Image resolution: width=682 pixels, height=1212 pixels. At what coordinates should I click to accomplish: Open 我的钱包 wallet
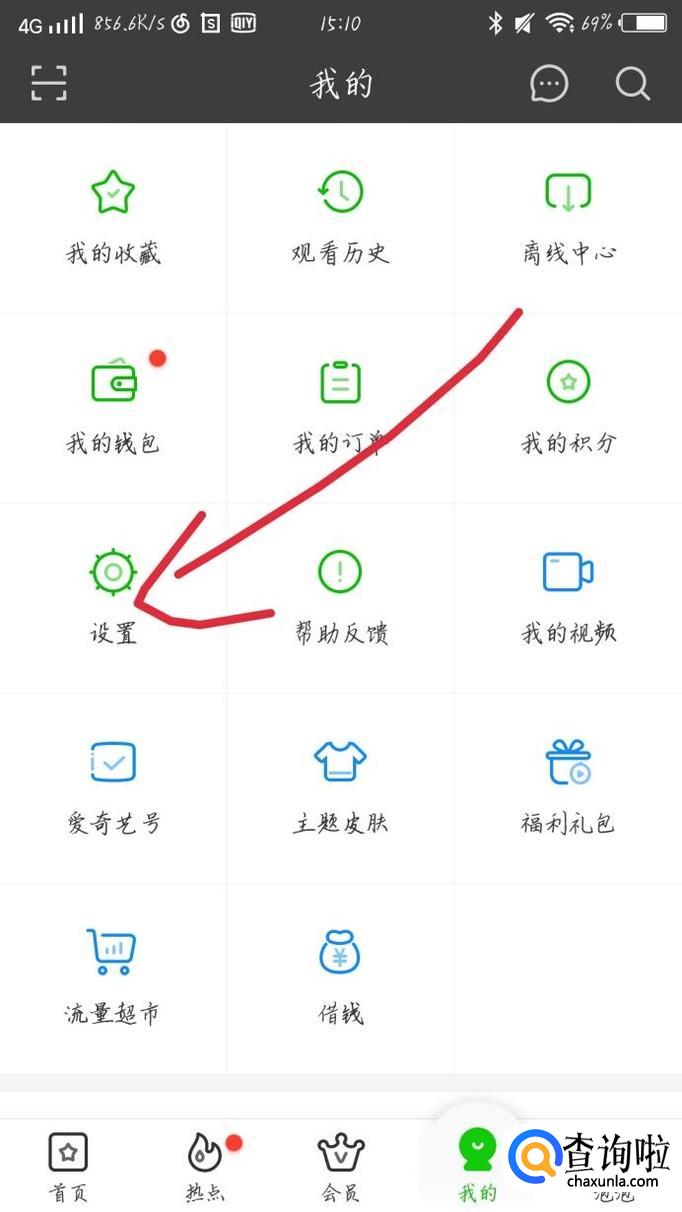(x=113, y=407)
